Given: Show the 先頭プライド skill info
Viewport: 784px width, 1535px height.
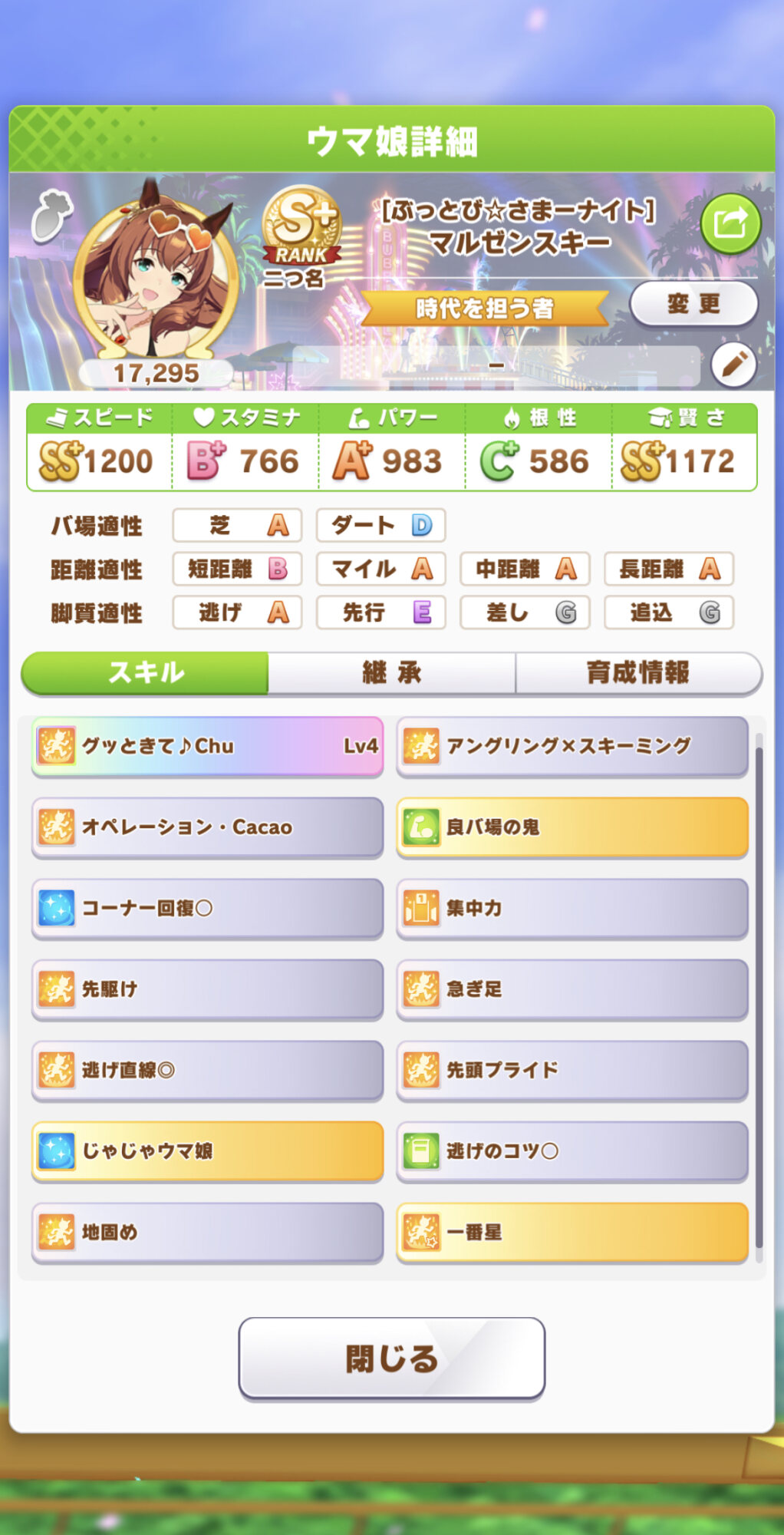Looking at the screenshot, I should [572, 1070].
